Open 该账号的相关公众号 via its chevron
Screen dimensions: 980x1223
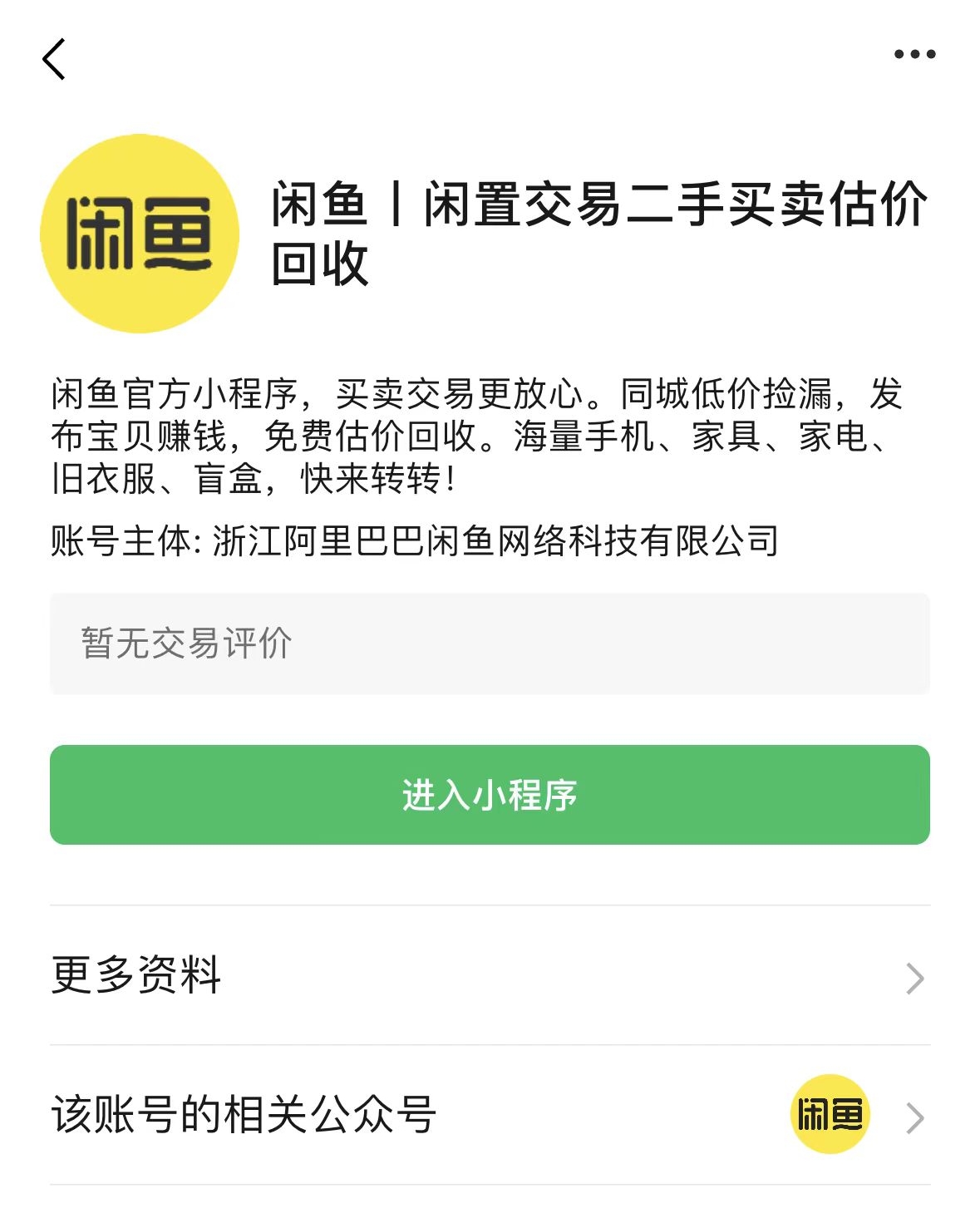[916, 1115]
